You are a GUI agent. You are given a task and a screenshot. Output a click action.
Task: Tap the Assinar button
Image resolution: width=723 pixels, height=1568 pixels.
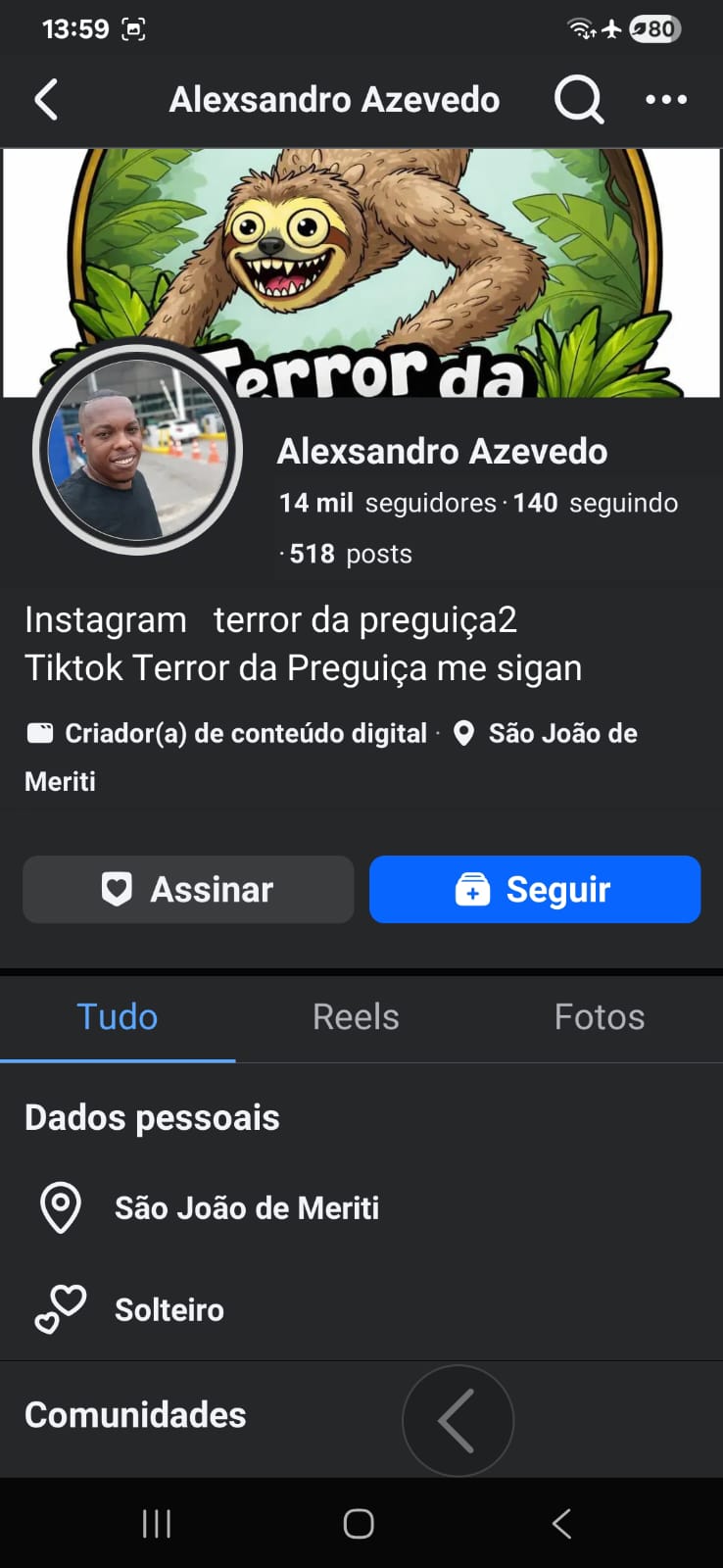188,889
